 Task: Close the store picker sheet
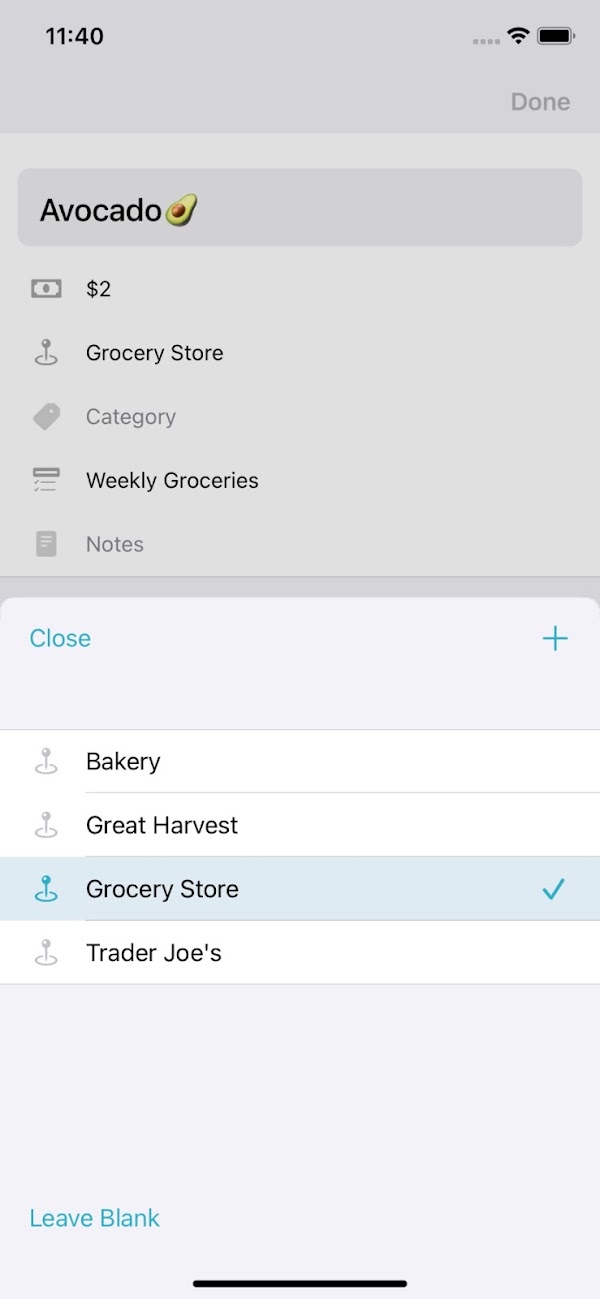(60, 639)
